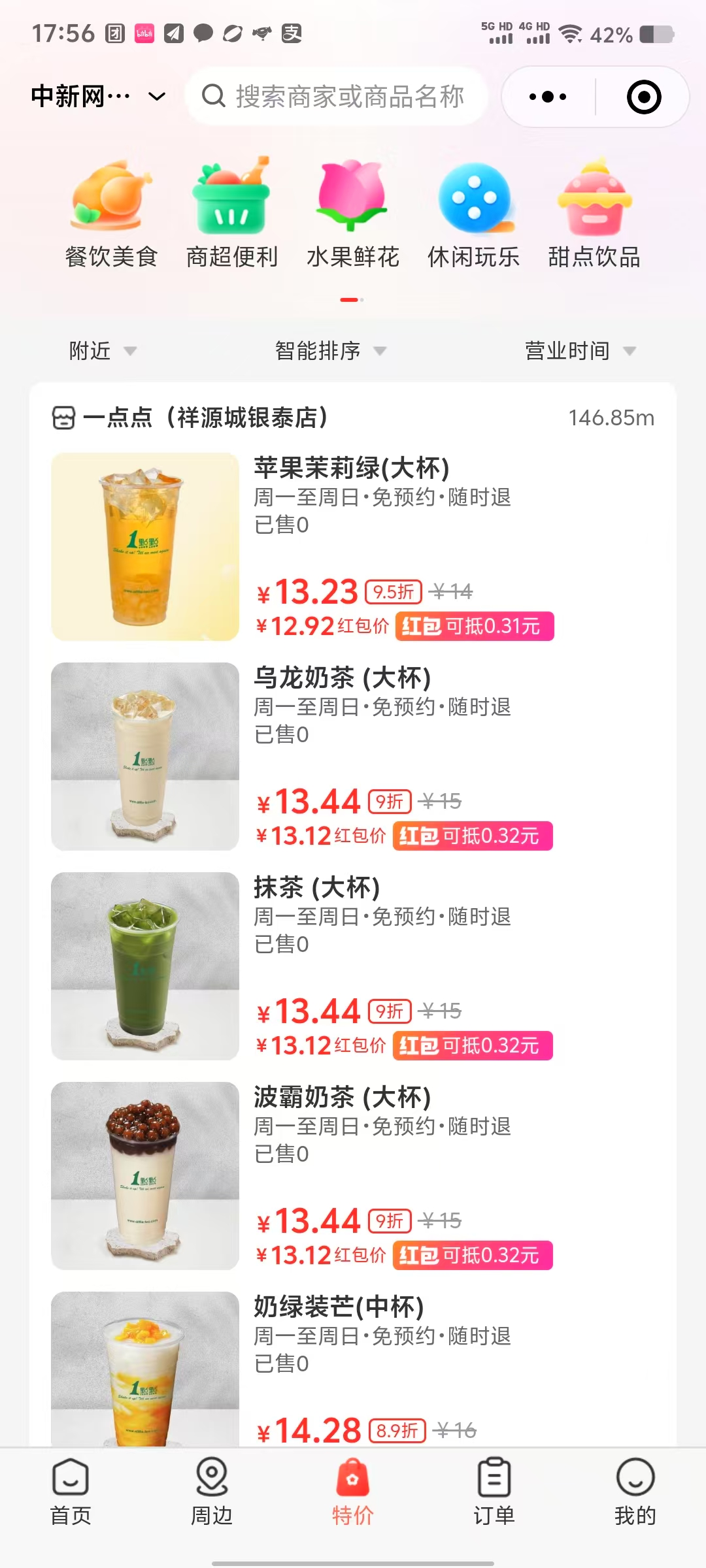Viewport: 706px width, 1568px height.
Task: Open the search box for merchants or products
Action: click(337, 97)
